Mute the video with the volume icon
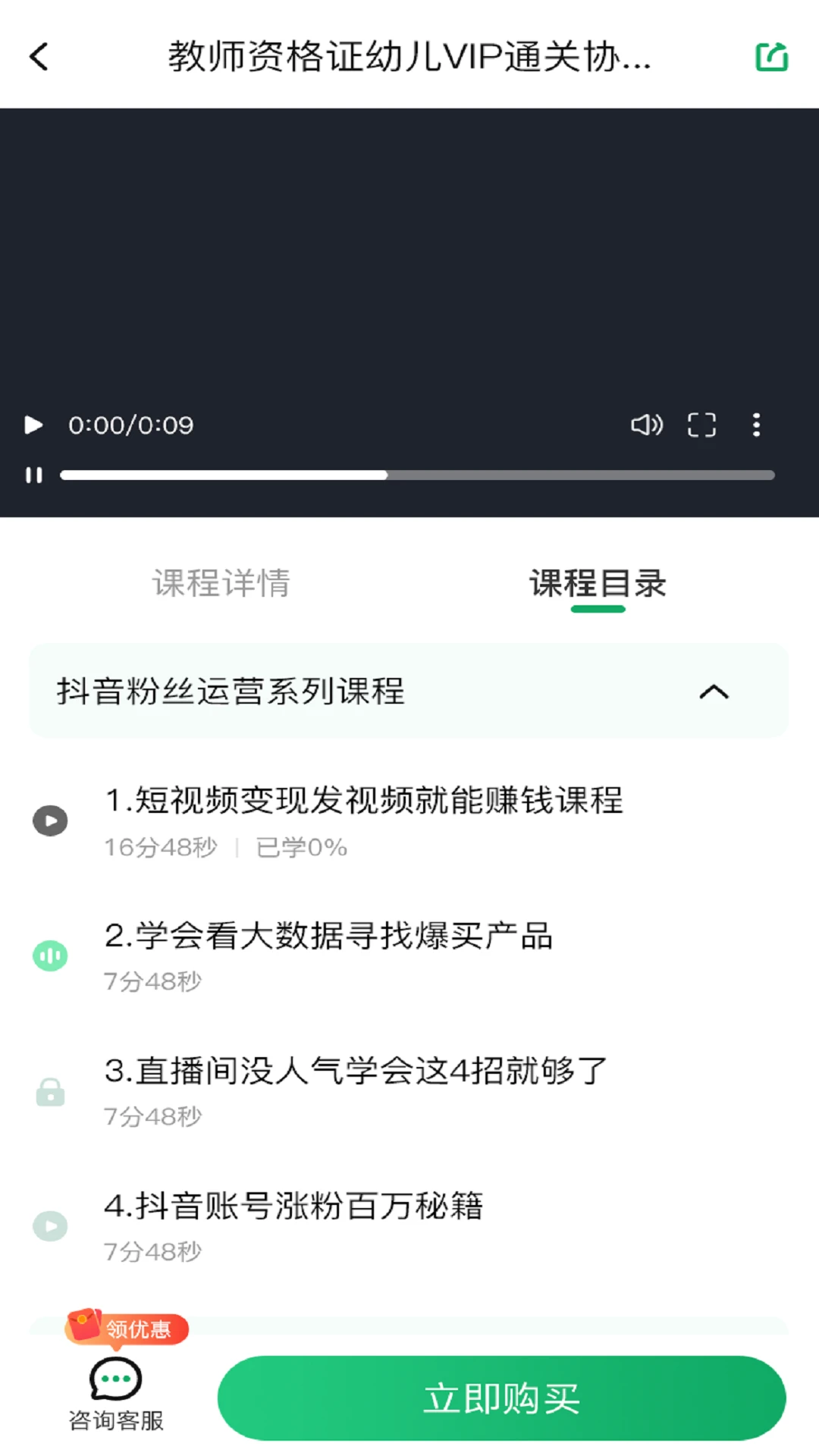This screenshot has height=1456, width=819. click(647, 425)
